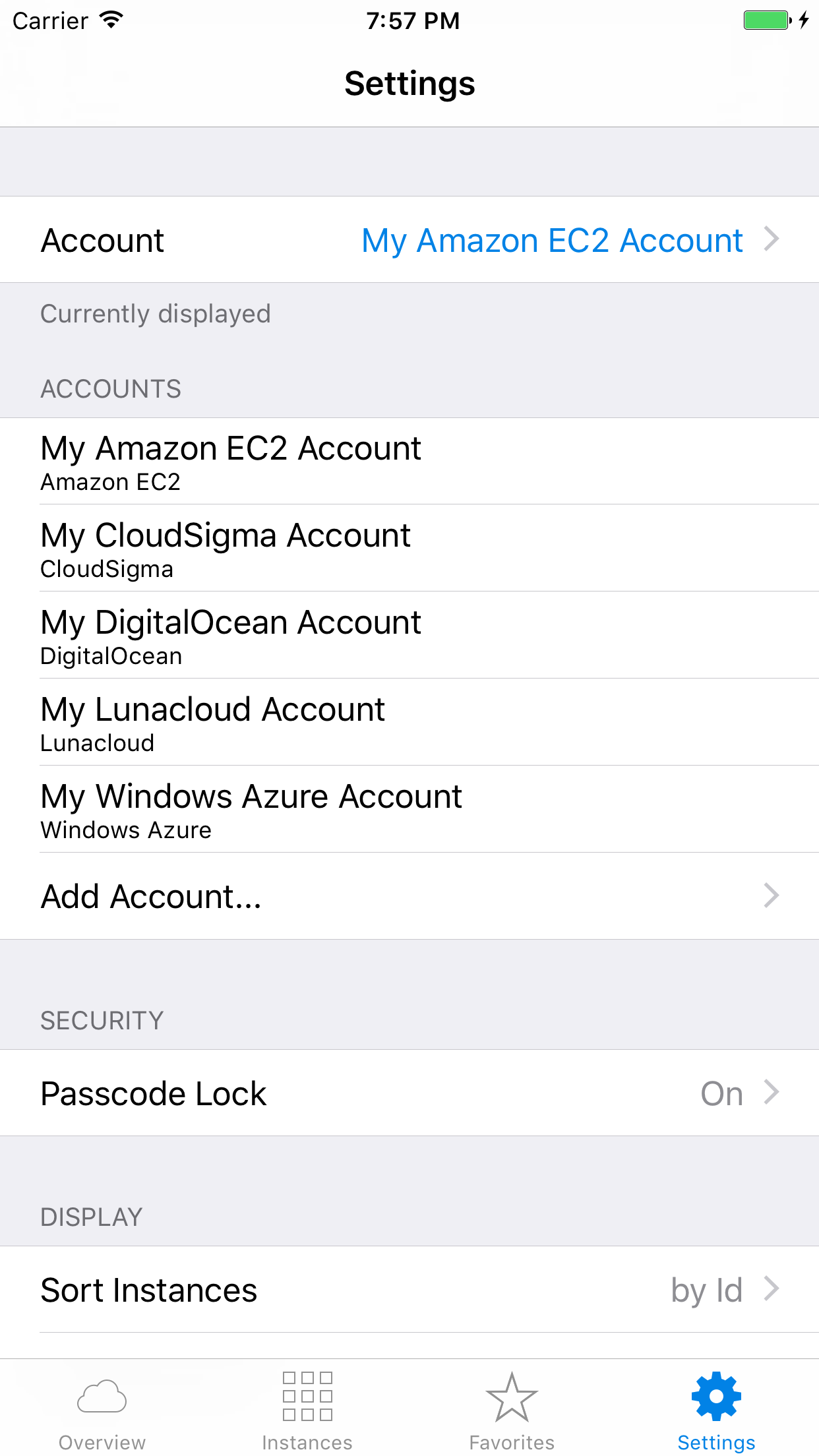
Task: Tap the Instances grid icon
Action: tap(307, 1398)
